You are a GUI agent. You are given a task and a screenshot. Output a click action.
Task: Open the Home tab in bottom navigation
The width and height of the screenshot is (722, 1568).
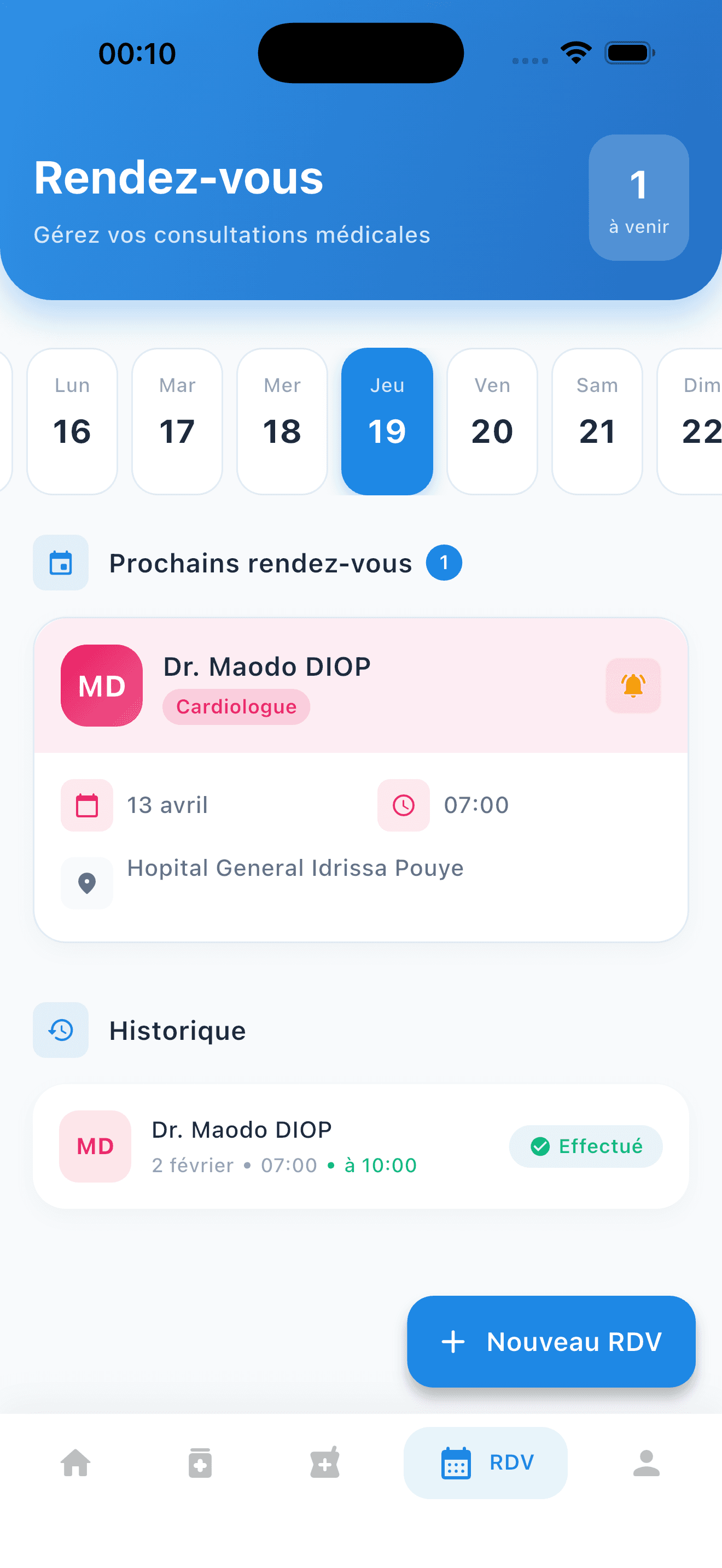coord(74,1464)
